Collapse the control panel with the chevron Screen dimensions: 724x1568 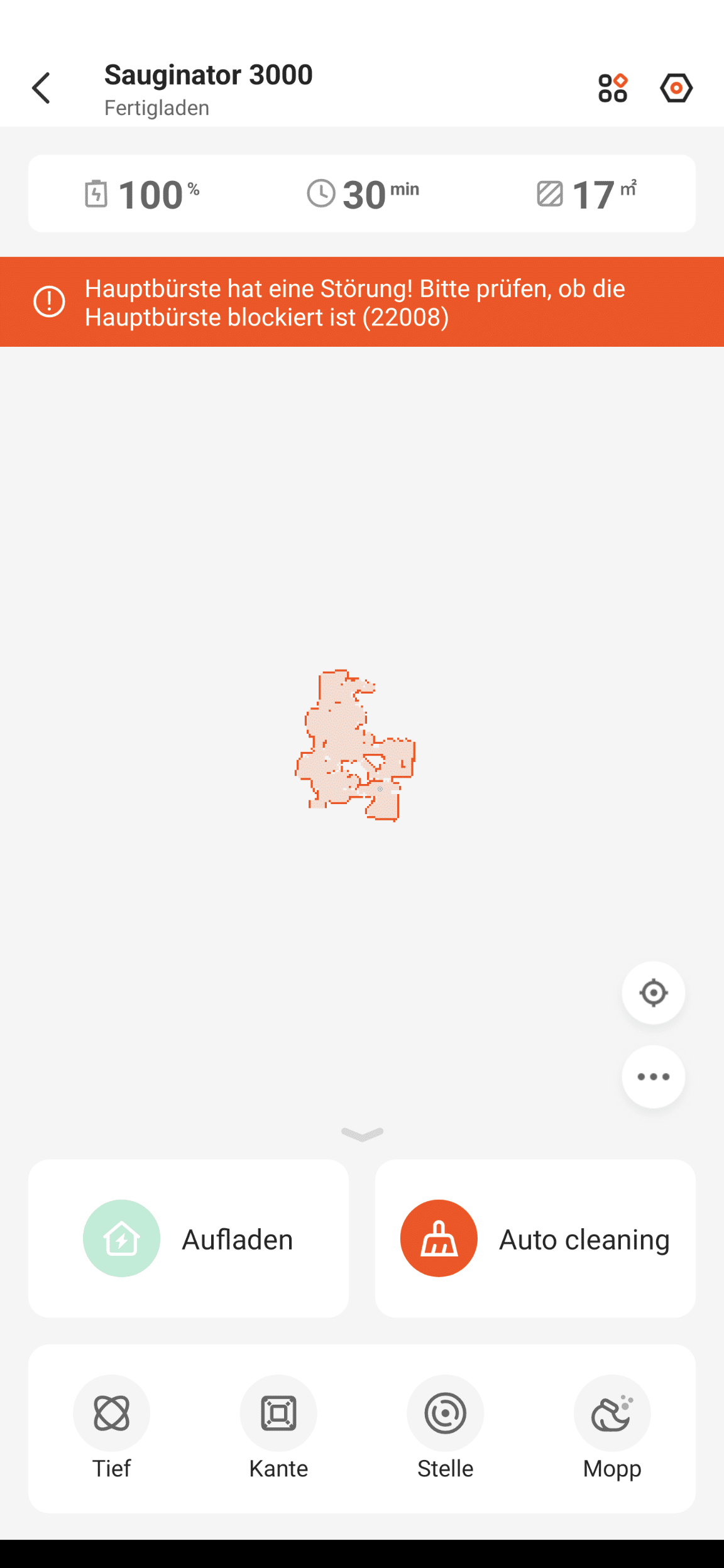point(362,1134)
